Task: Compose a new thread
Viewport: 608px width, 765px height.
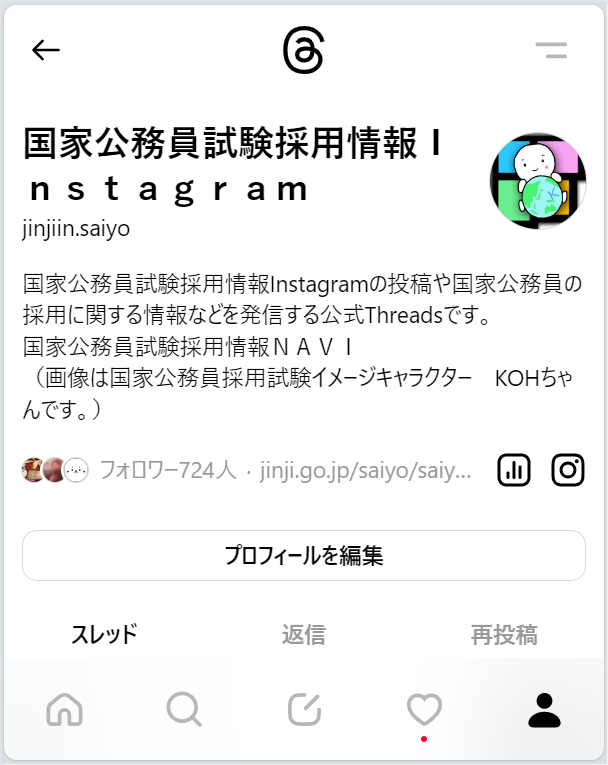Action: (x=304, y=710)
